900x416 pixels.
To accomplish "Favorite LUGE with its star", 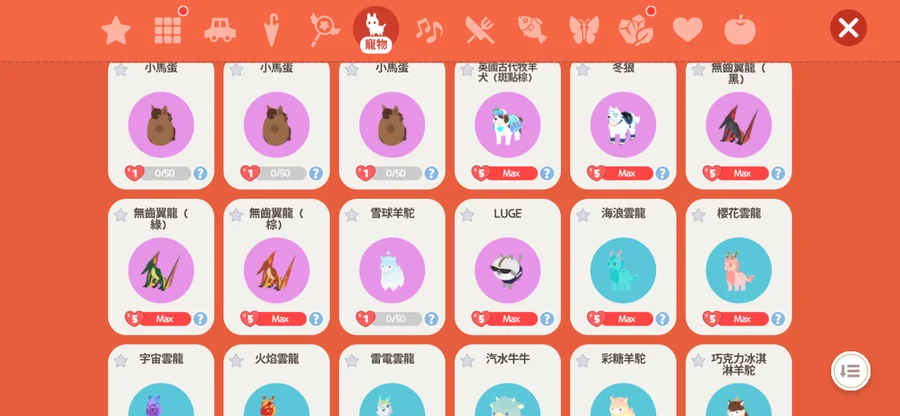I will [x=467, y=215].
